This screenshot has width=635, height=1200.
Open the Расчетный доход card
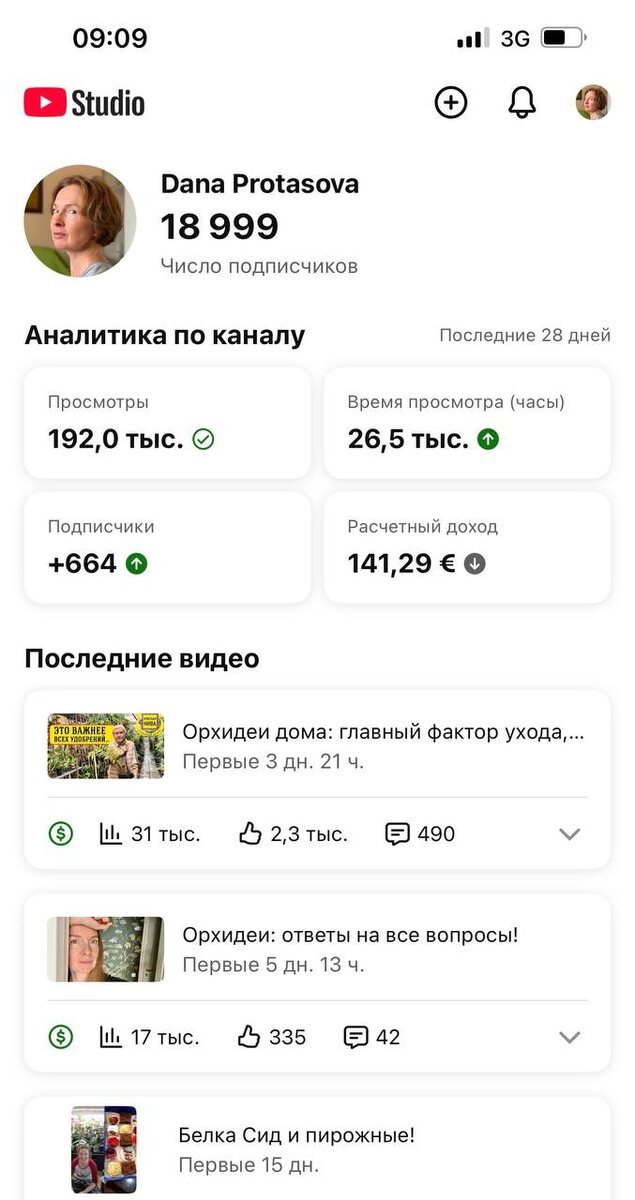point(467,547)
